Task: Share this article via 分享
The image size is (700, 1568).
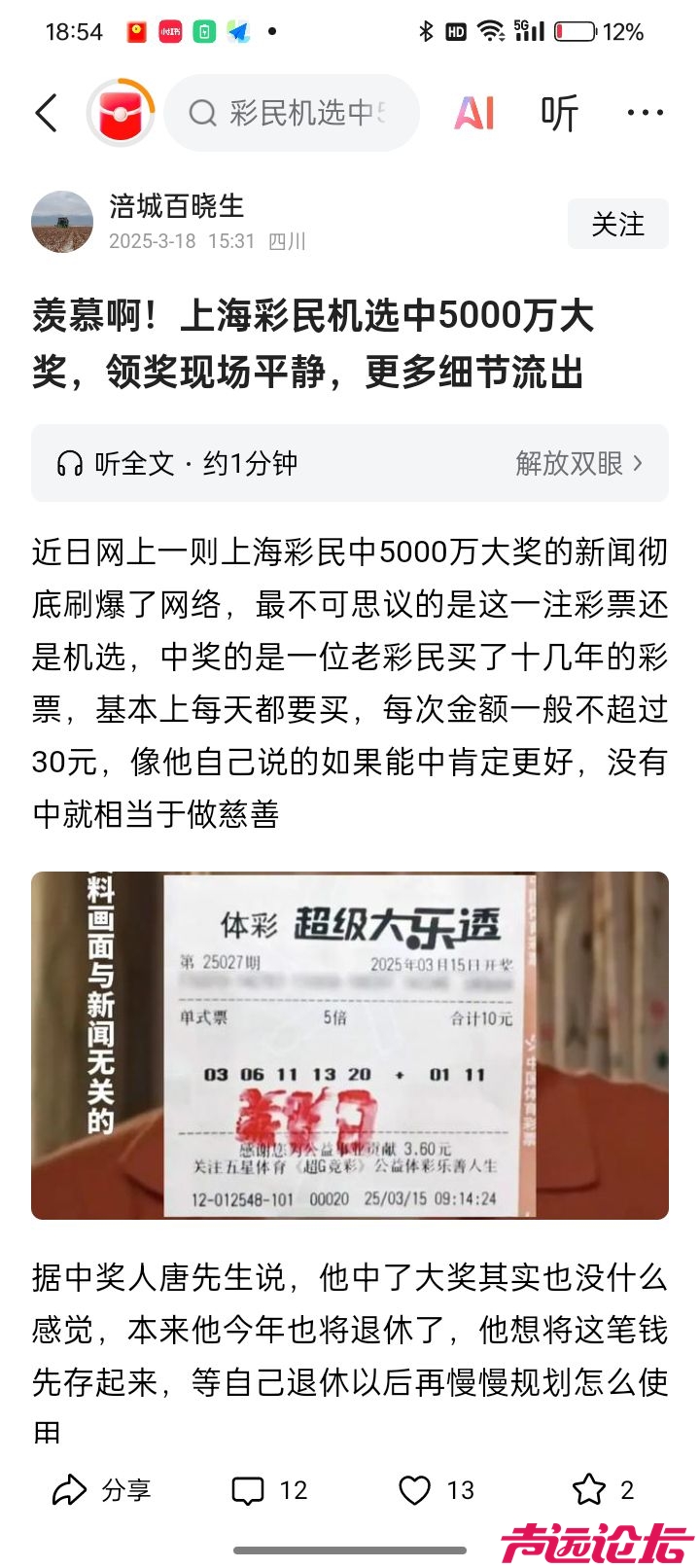Action: [102, 1490]
